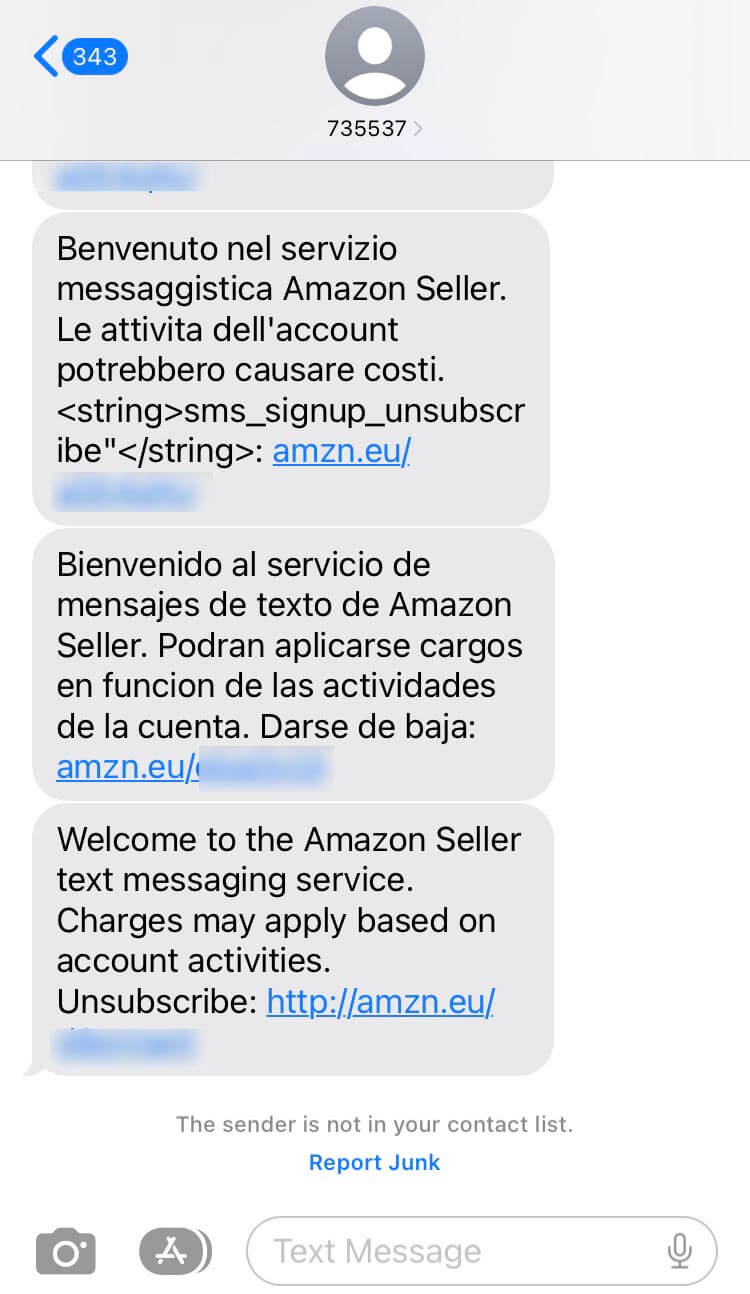Go back to the messages list

(x=80, y=57)
